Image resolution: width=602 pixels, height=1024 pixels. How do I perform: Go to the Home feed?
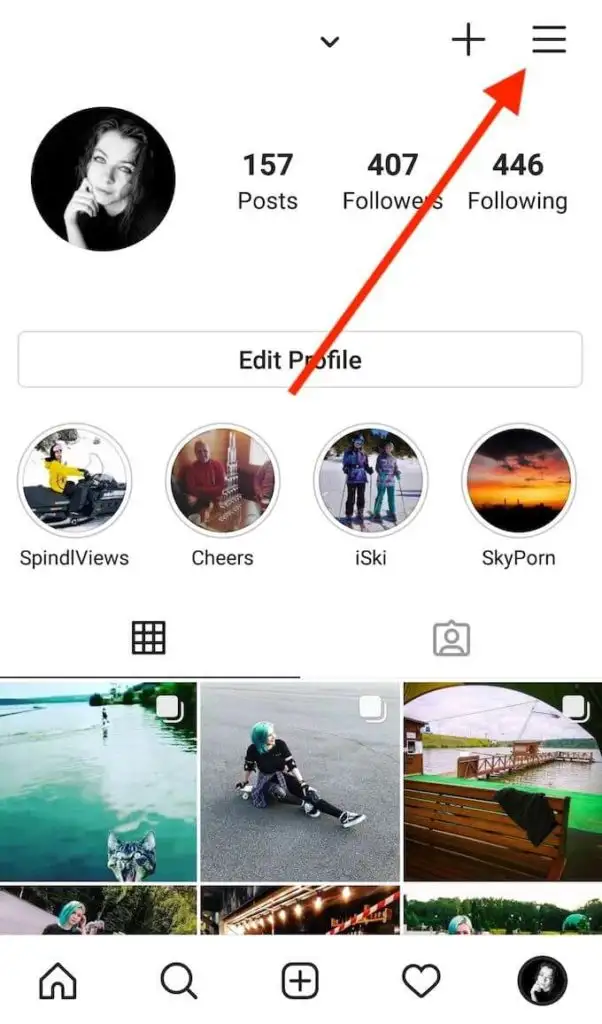pyautogui.click(x=58, y=981)
